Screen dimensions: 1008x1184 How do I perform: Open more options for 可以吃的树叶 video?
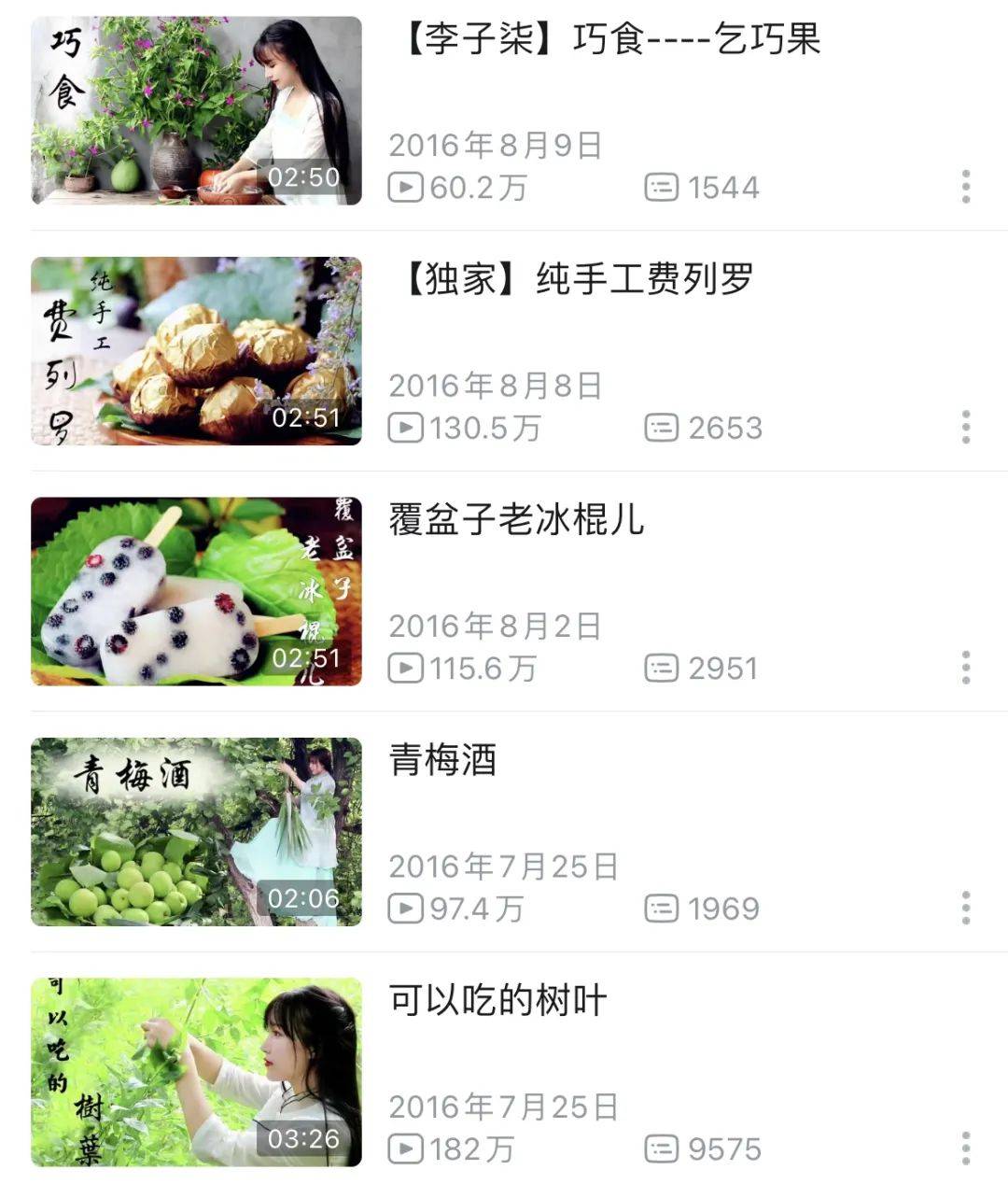966,1149
